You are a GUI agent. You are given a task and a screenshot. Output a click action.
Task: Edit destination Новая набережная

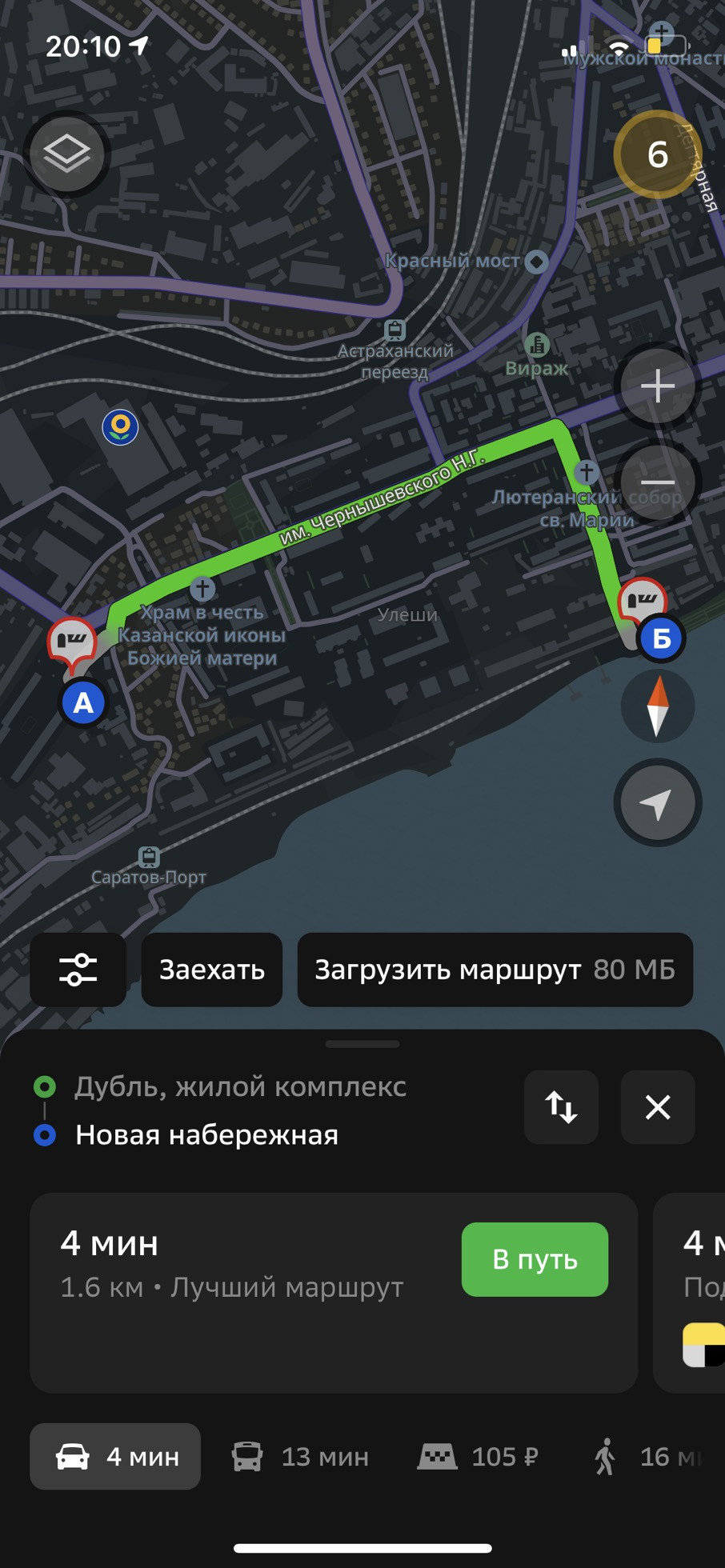[x=206, y=1134]
